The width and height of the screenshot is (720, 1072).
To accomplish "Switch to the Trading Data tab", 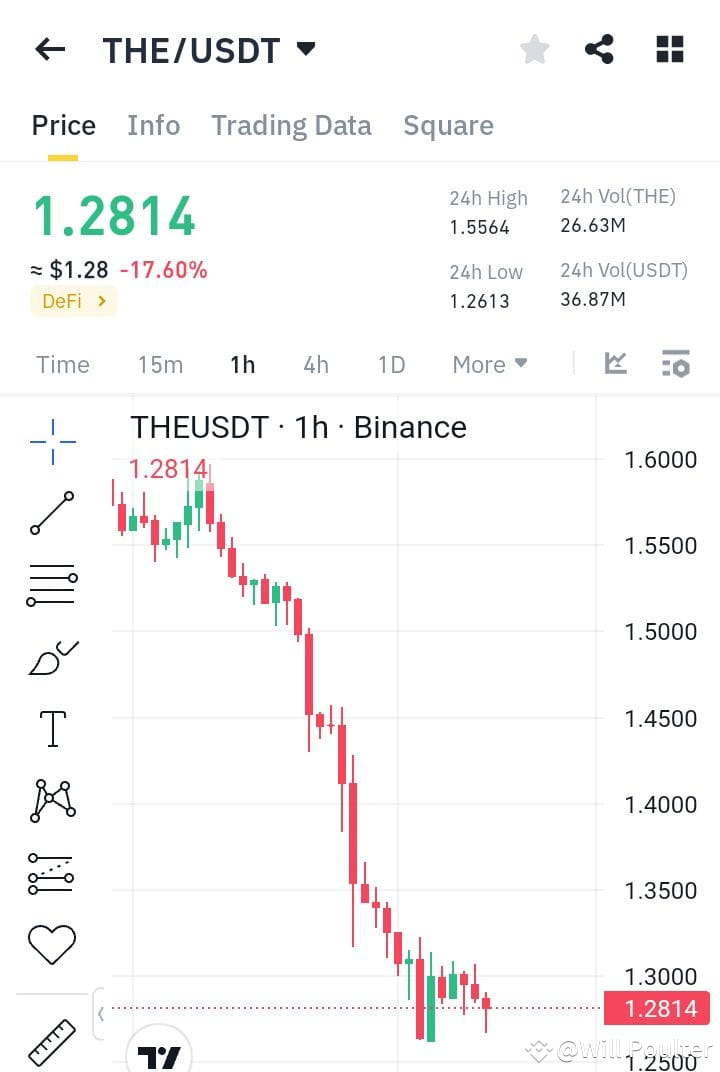I will [x=291, y=125].
